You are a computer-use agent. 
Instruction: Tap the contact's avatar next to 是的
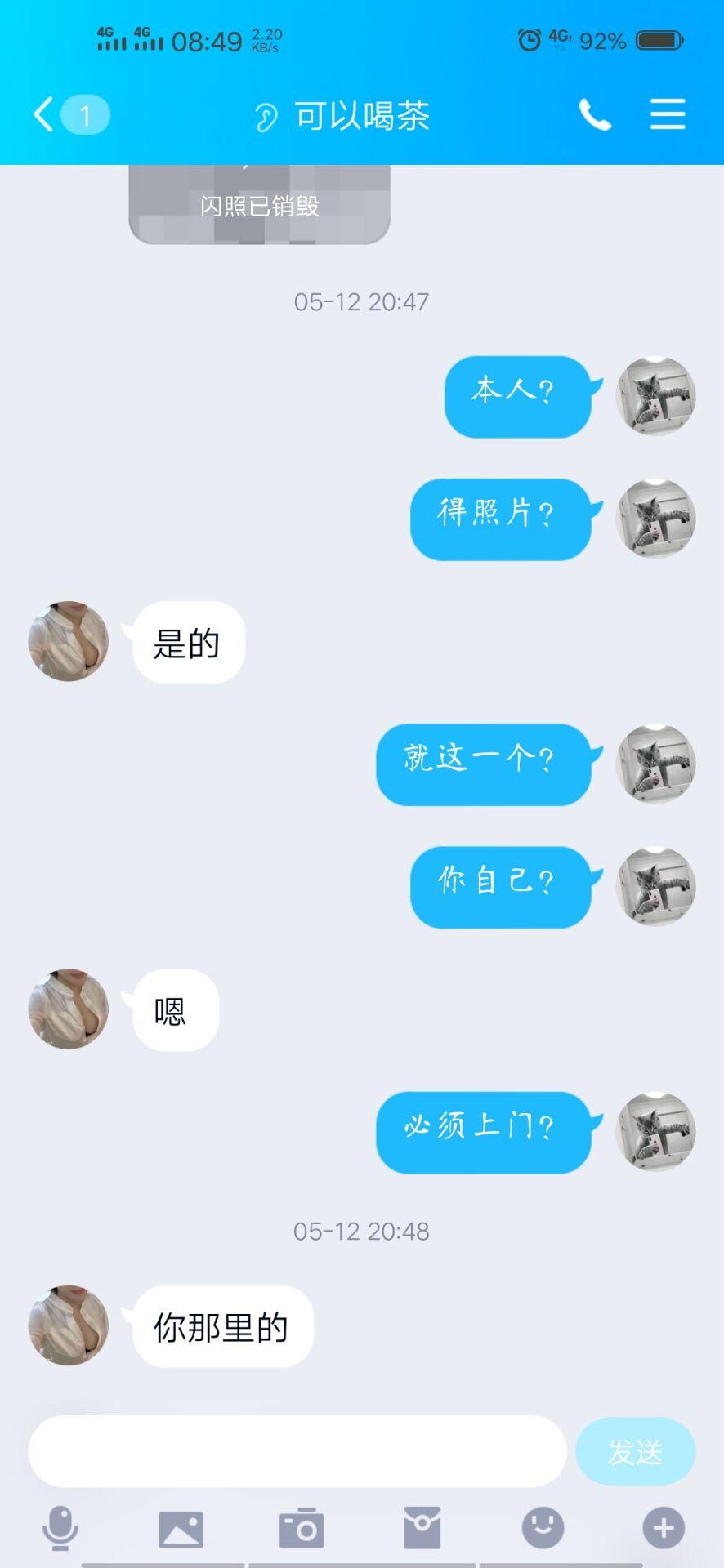pyautogui.click(x=68, y=642)
